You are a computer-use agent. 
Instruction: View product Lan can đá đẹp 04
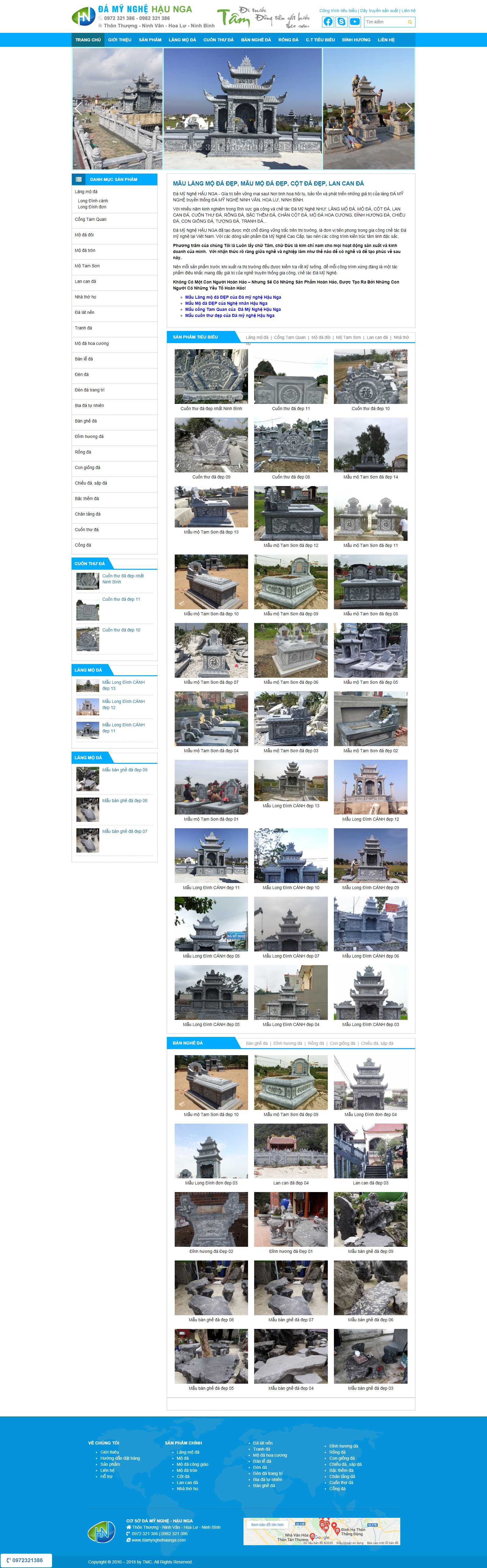(290, 1183)
